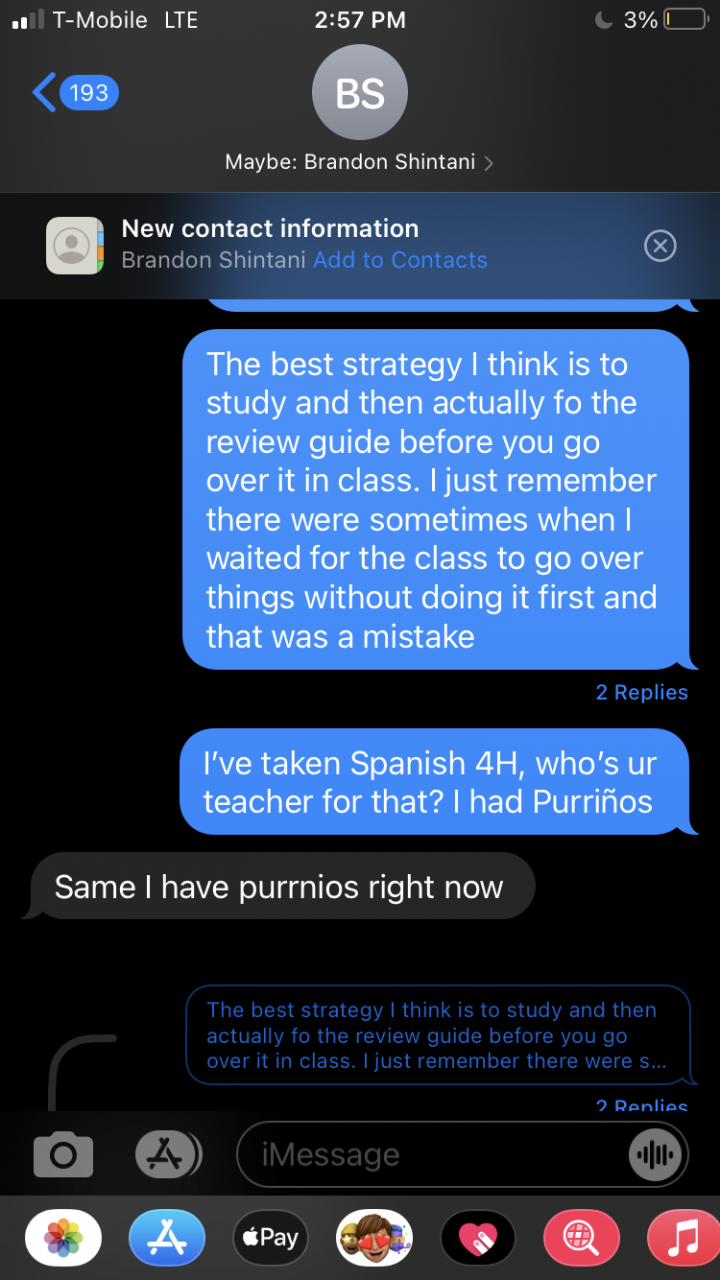Toggle the App Store apps drawer
This screenshot has height=1280, width=720.
168,1156
